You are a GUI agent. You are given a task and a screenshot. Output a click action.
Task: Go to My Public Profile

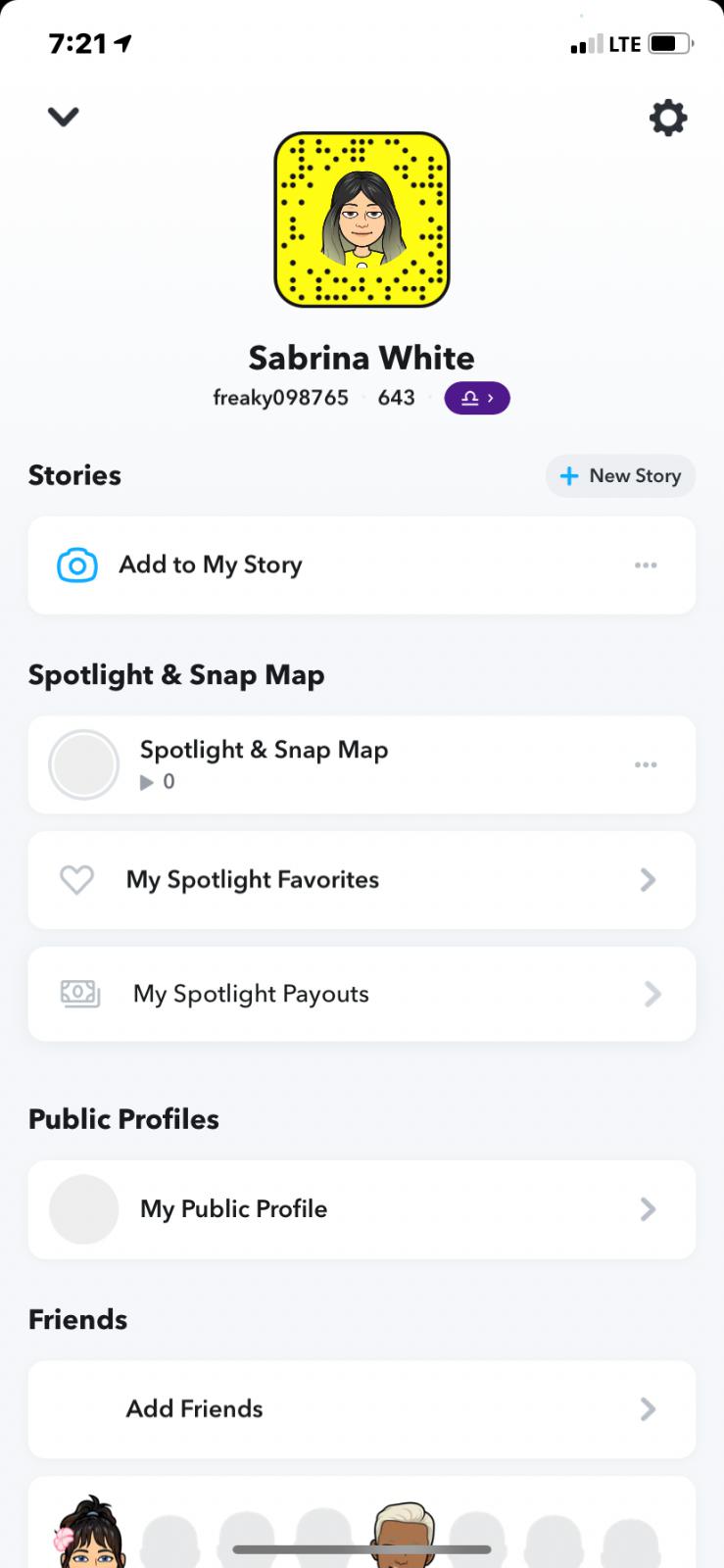(361, 1209)
